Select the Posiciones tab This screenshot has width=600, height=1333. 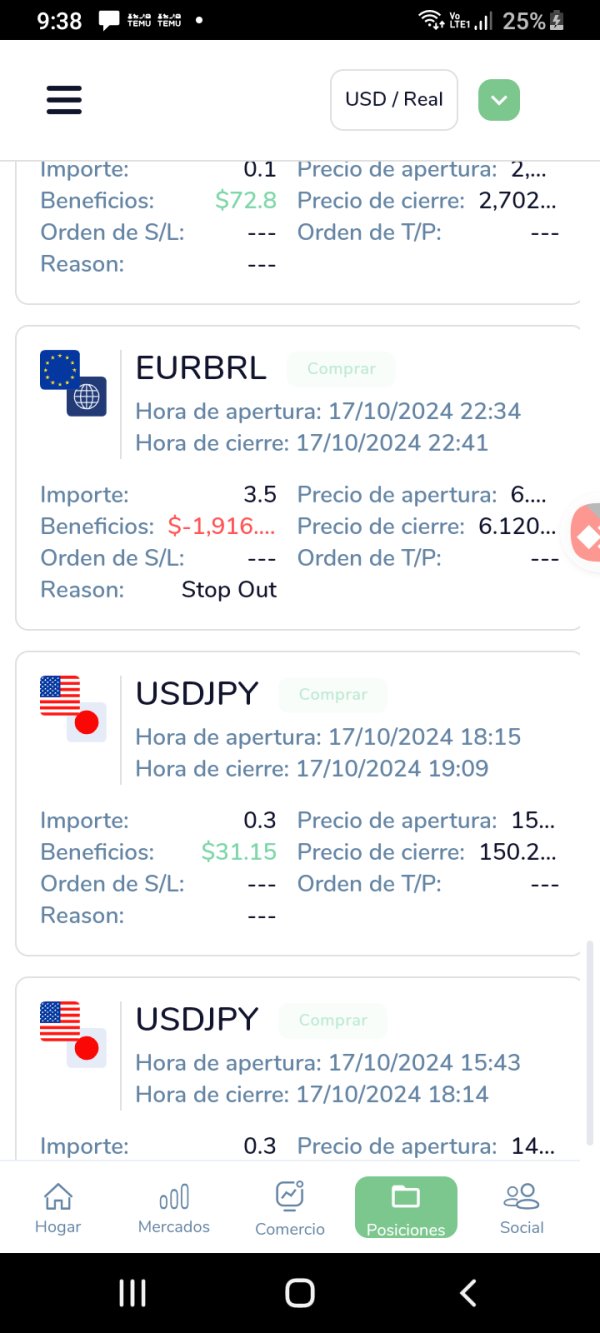406,1207
